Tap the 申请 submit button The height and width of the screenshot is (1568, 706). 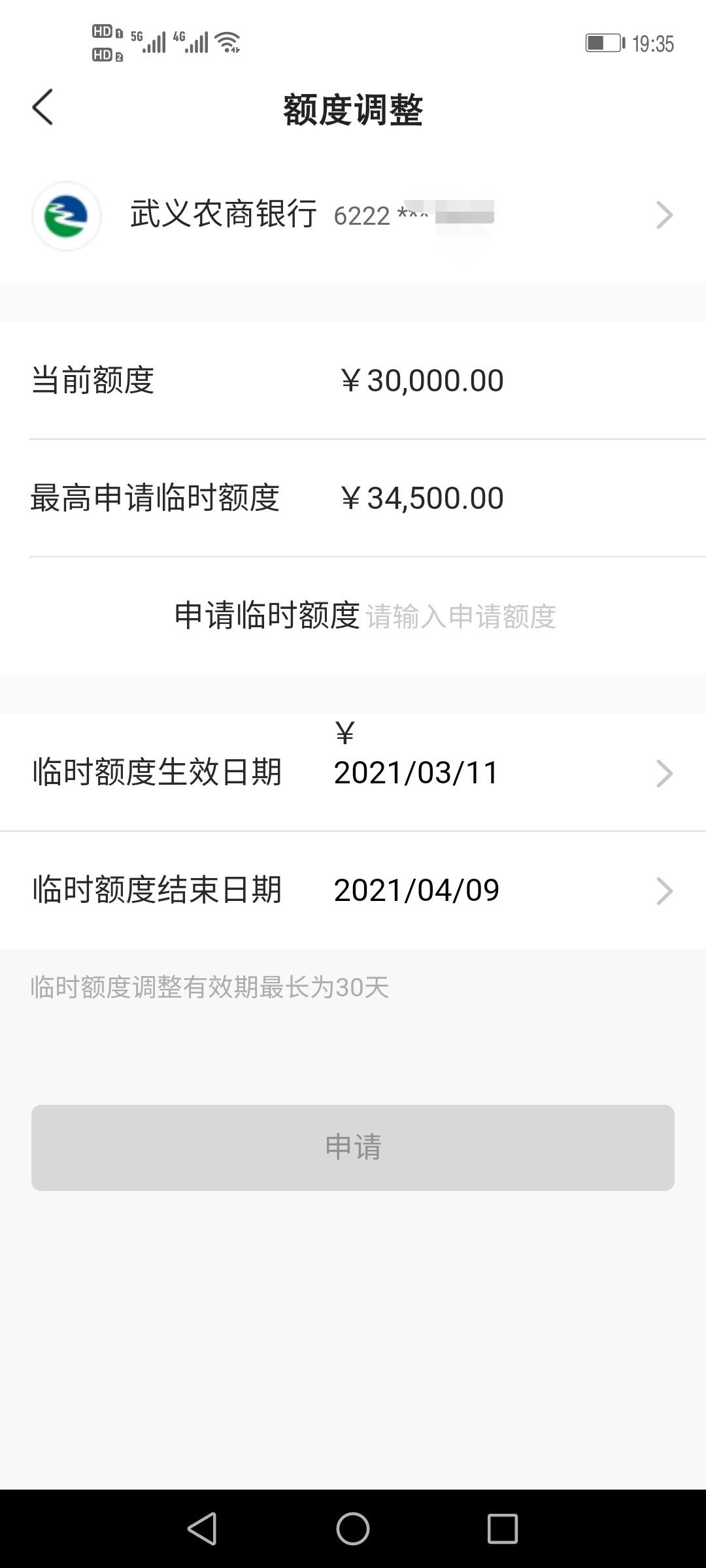(x=353, y=1147)
